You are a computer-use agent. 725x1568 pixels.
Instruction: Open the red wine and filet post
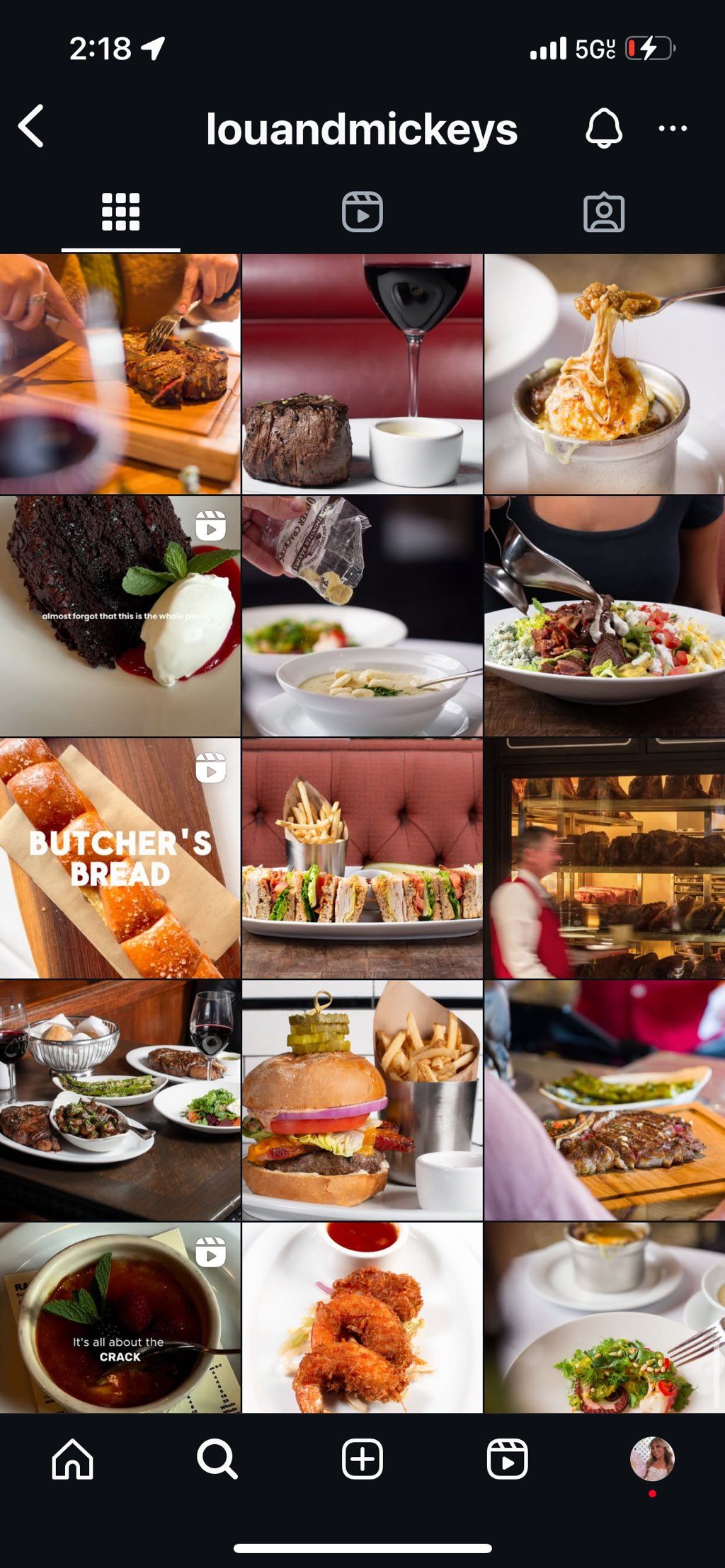click(362, 374)
